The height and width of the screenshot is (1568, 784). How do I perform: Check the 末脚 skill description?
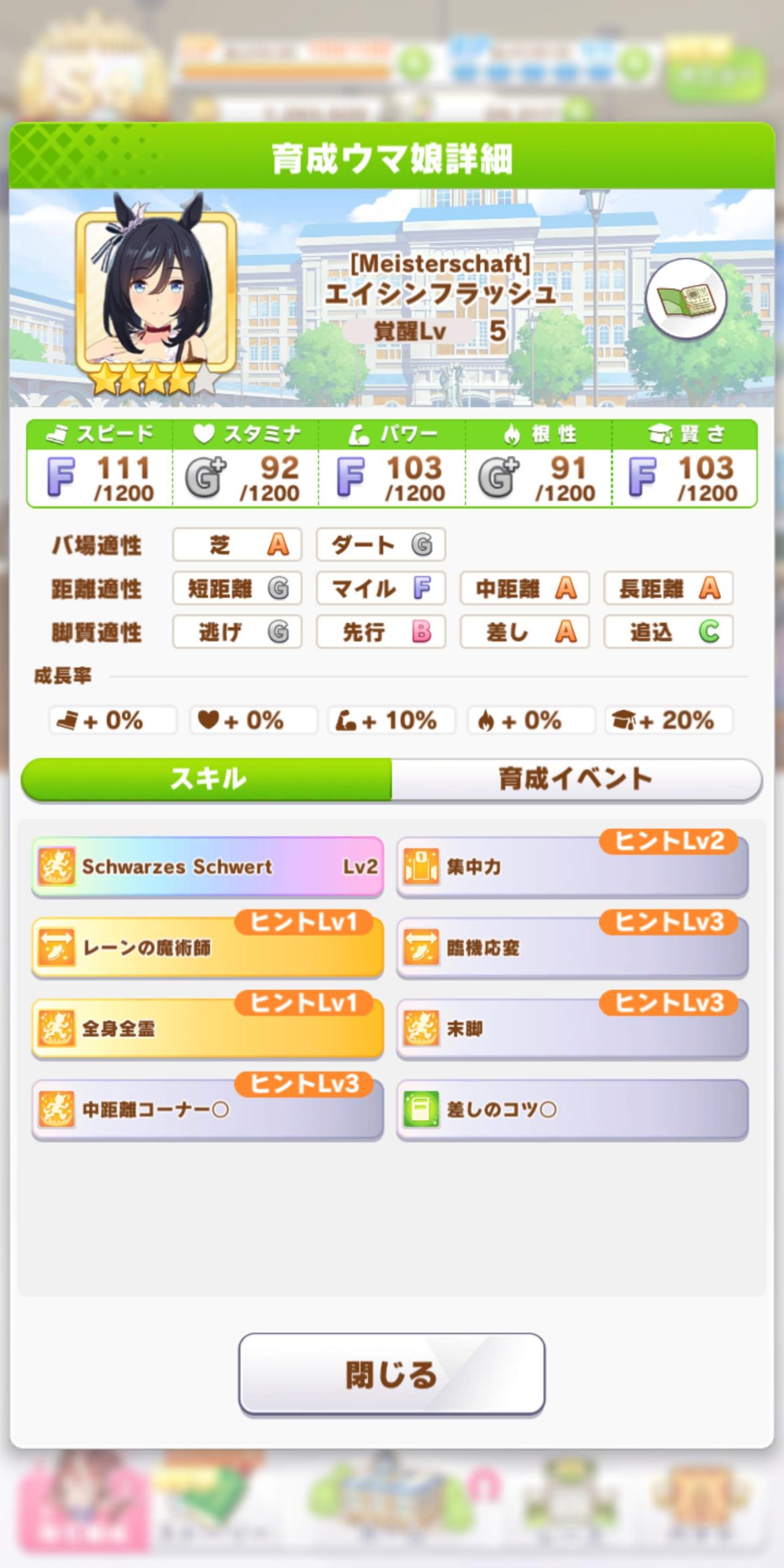point(572,1029)
